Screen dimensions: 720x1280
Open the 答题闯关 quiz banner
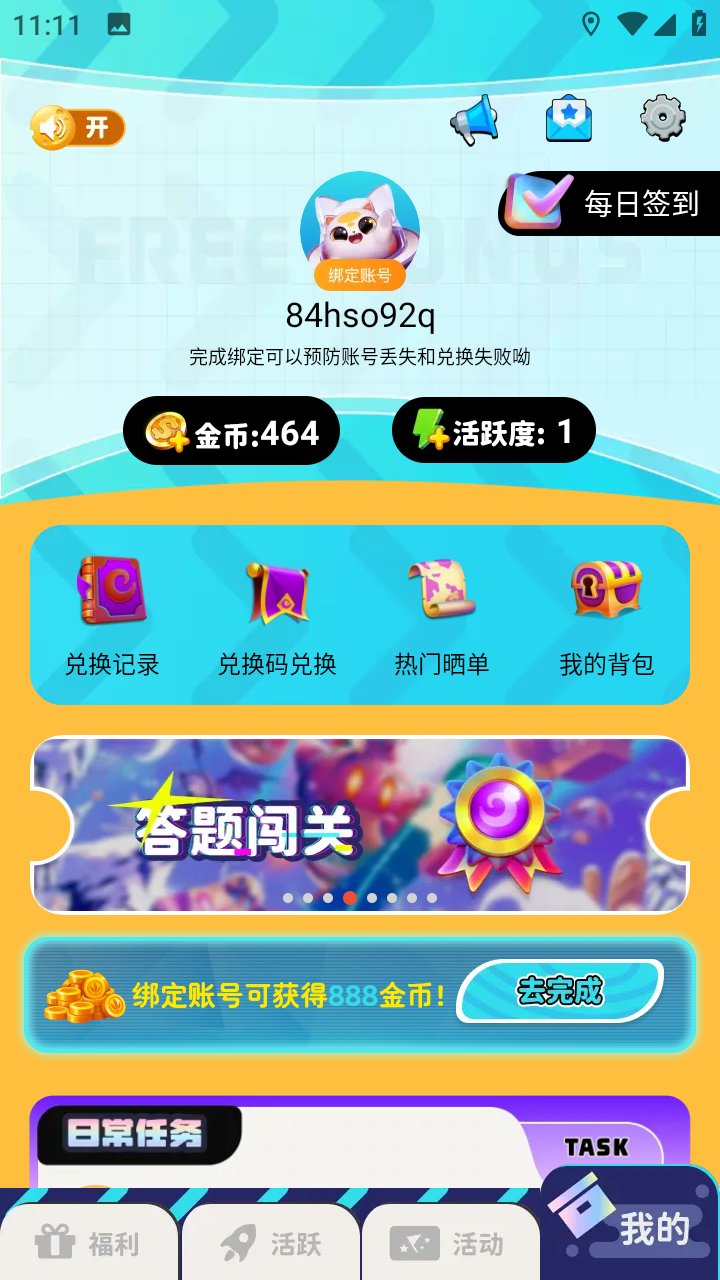(x=360, y=825)
